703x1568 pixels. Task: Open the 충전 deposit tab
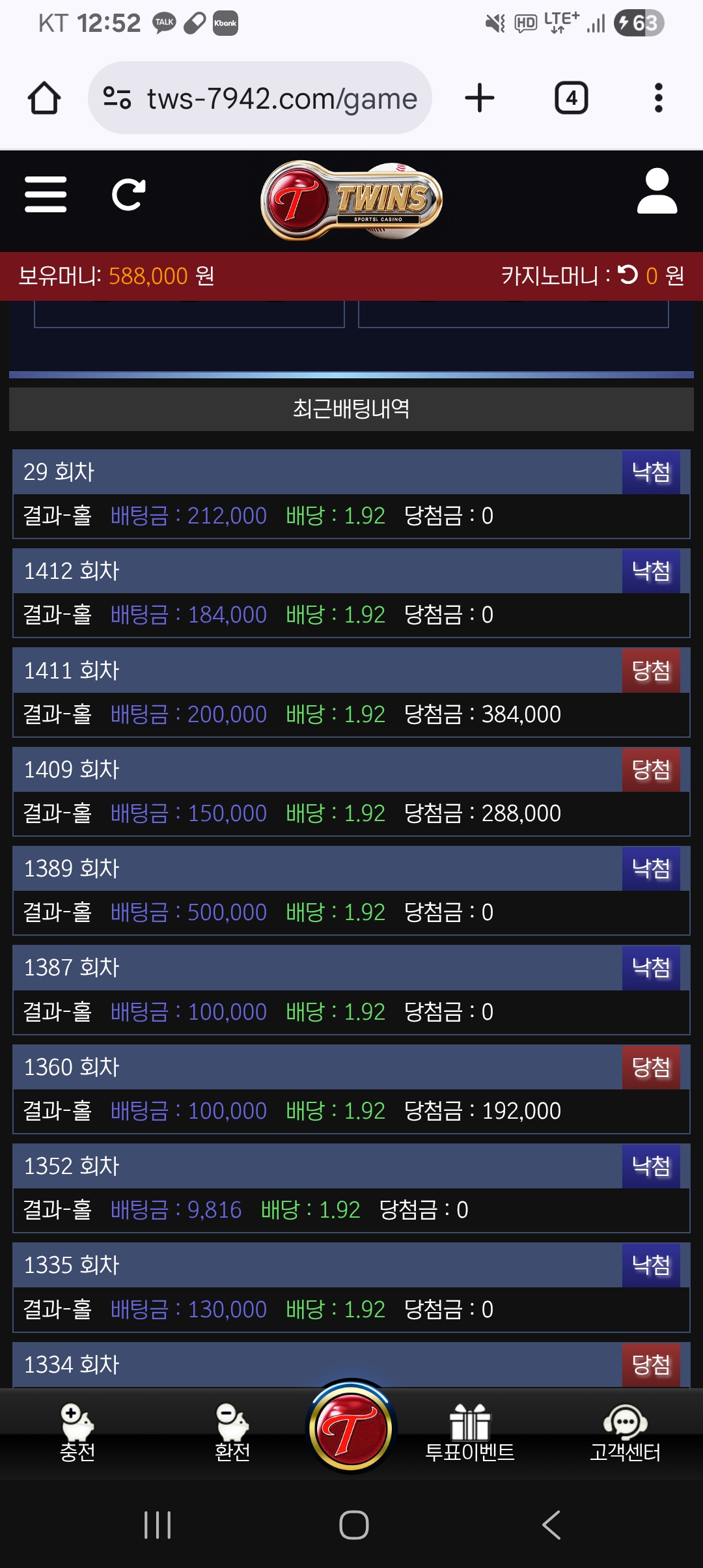coord(77,1433)
